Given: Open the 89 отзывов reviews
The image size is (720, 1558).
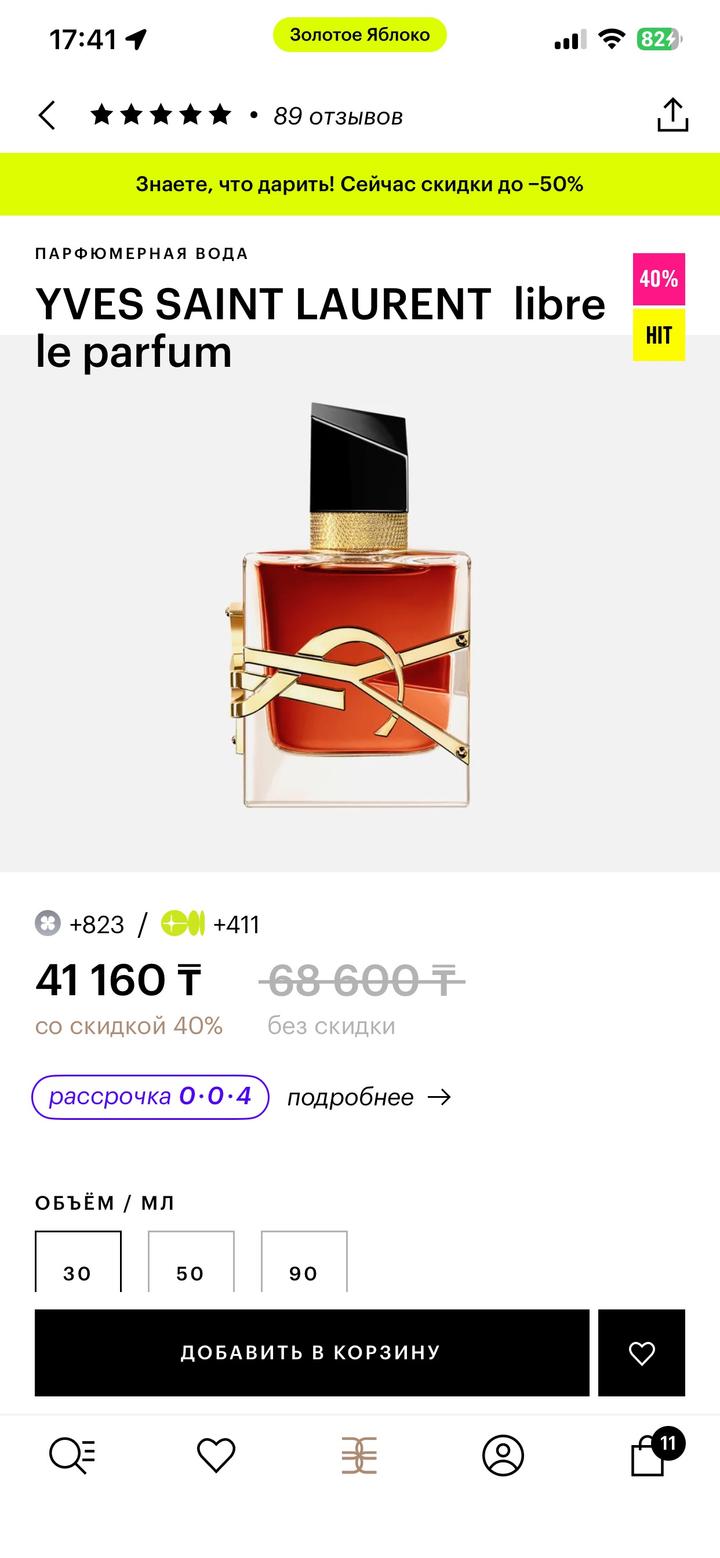Looking at the screenshot, I should click(338, 117).
